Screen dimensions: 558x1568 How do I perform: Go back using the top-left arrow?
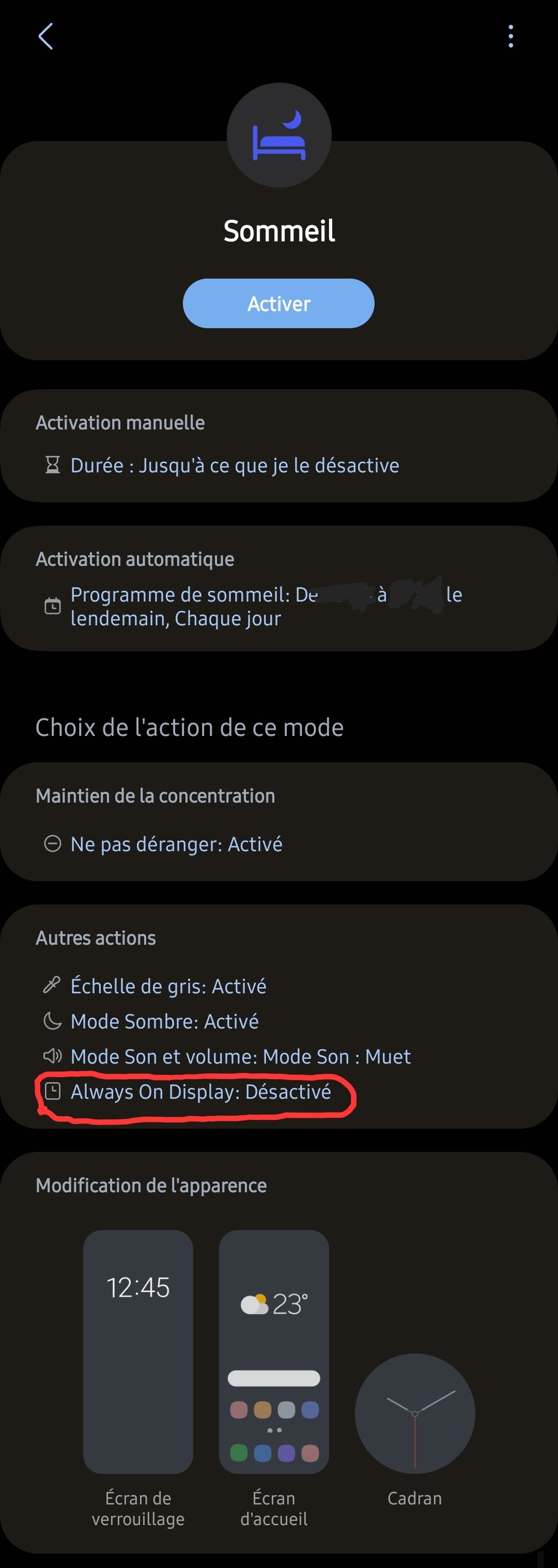[x=45, y=37]
